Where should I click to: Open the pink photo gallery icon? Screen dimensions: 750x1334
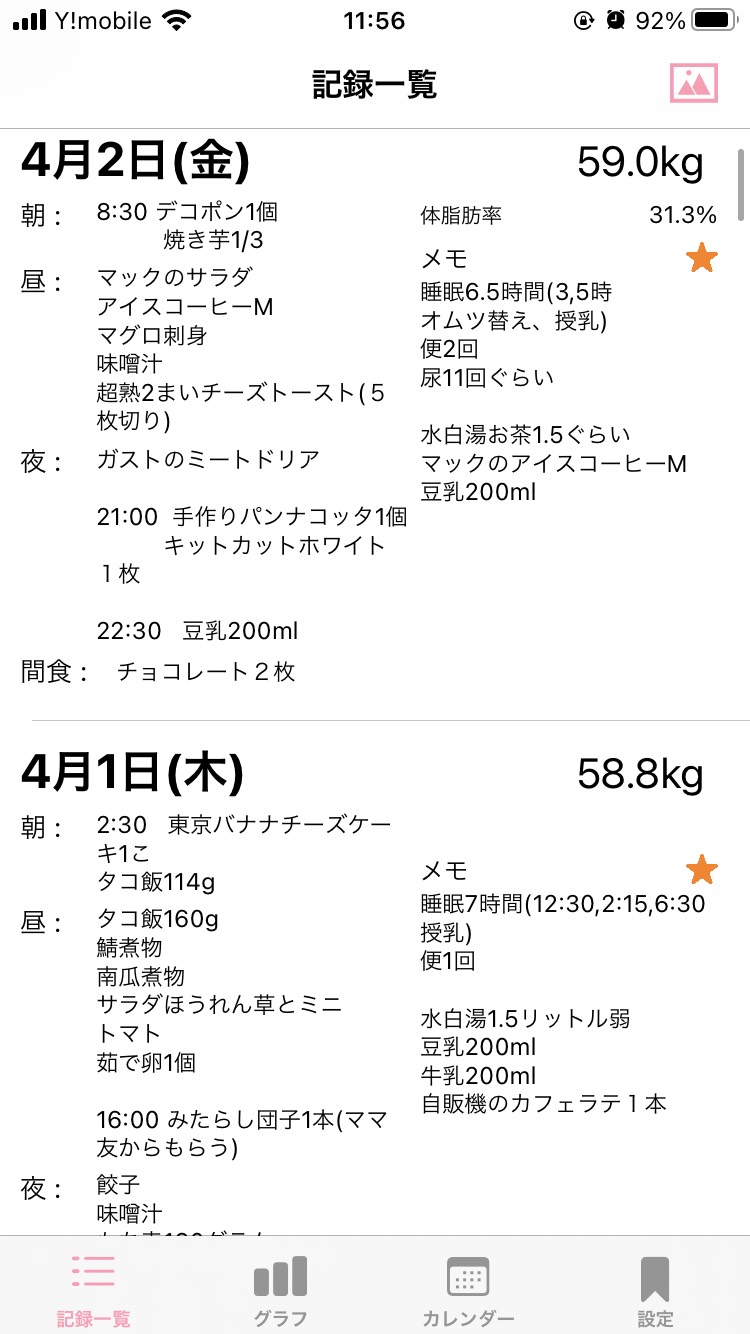(x=694, y=83)
